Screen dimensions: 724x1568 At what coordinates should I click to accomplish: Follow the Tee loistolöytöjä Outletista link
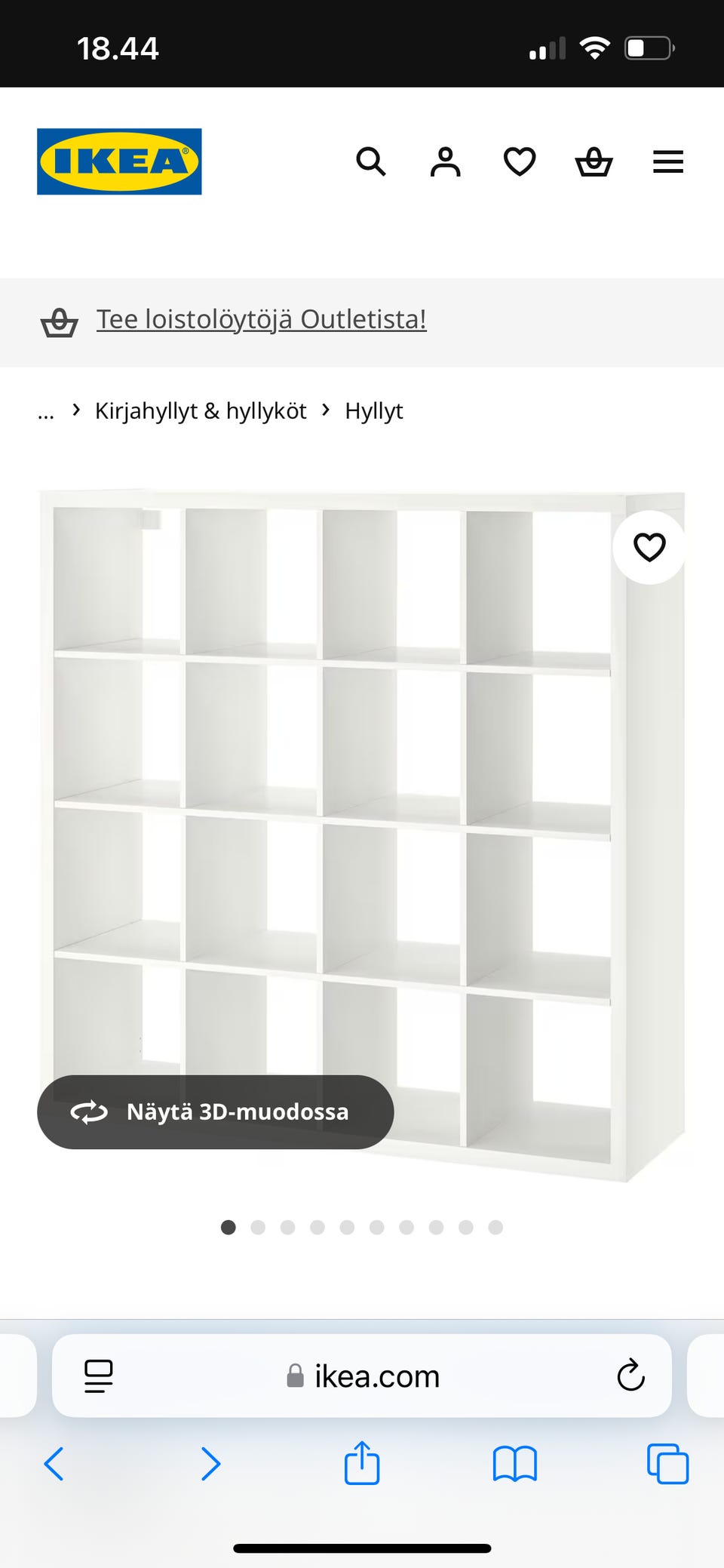point(261,319)
